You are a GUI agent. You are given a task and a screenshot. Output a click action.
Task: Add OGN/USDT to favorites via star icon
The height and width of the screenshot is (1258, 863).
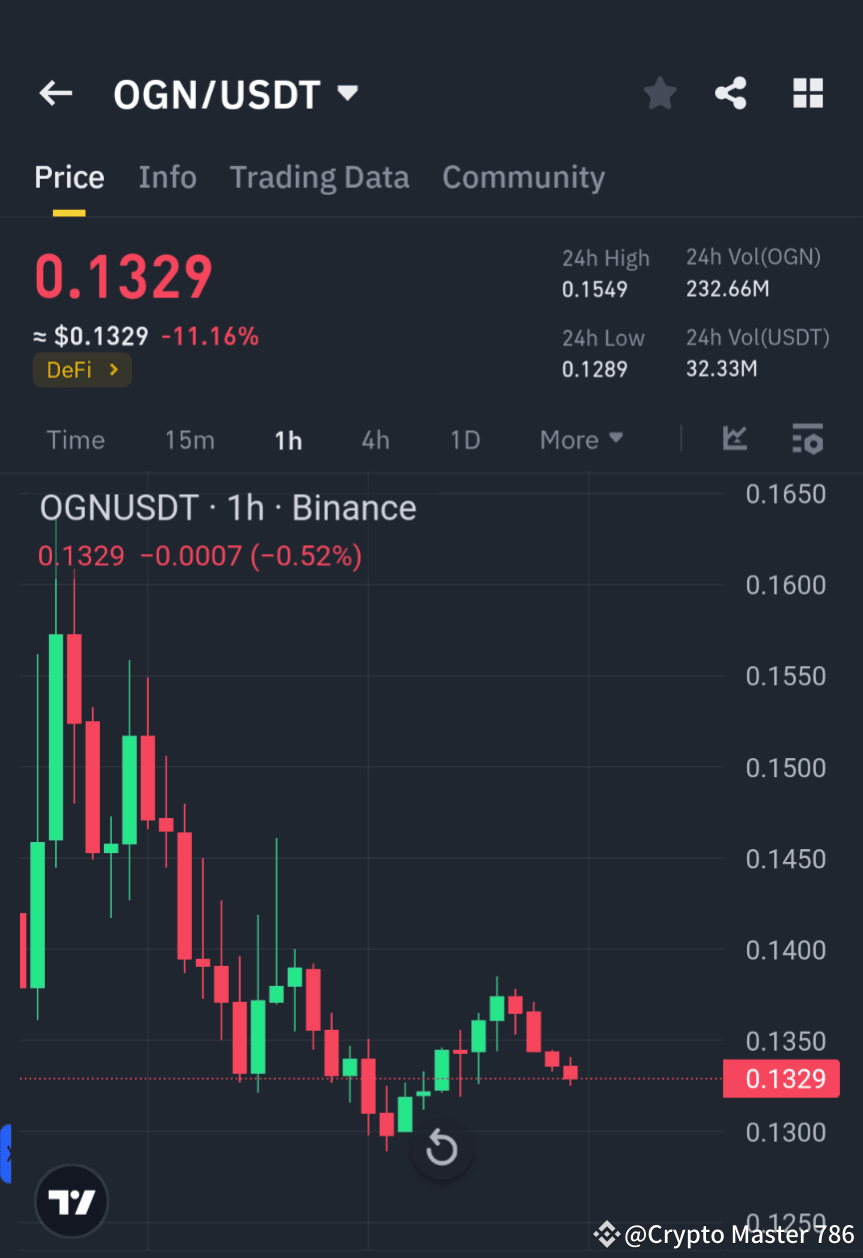click(659, 92)
